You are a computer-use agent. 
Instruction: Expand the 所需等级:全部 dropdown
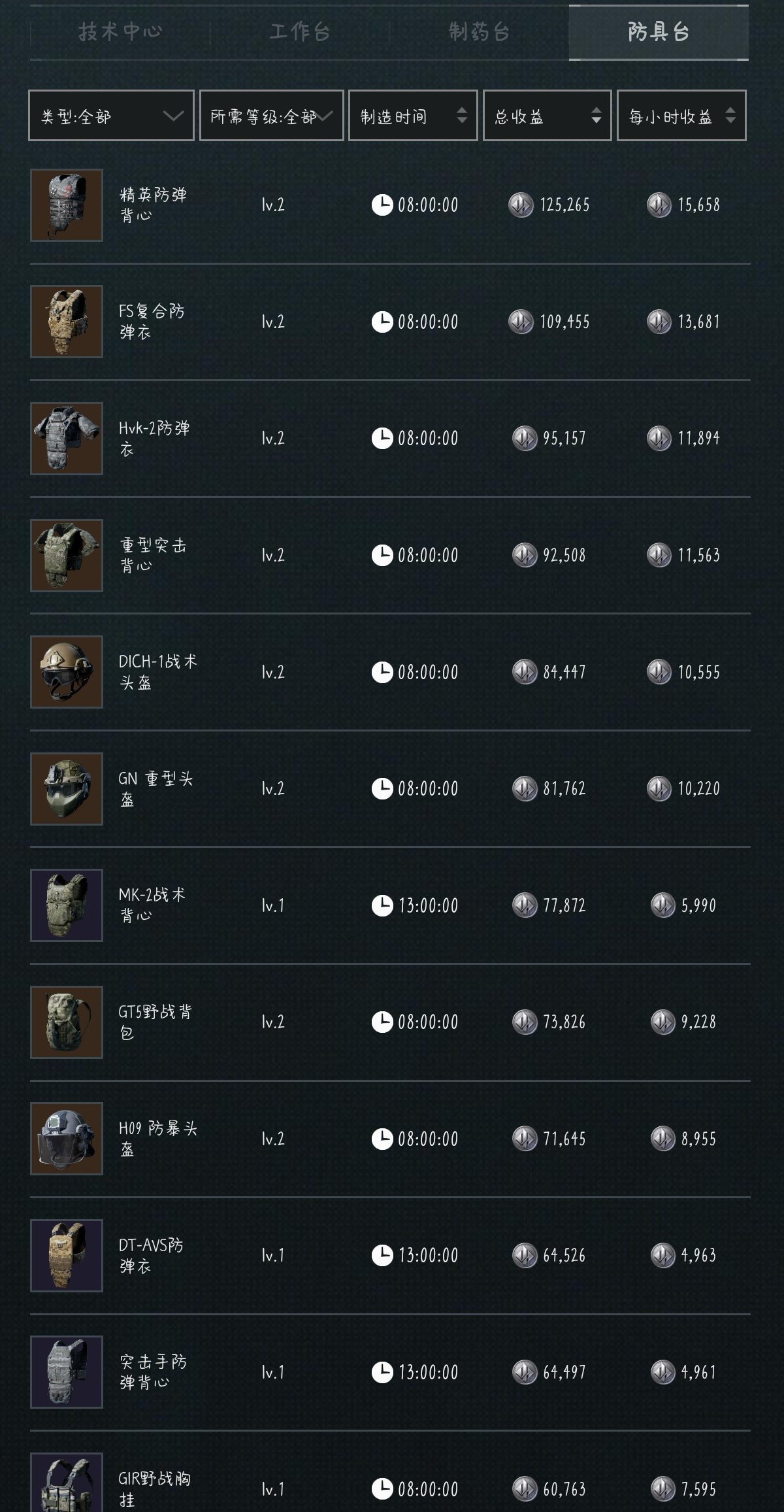pos(272,116)
